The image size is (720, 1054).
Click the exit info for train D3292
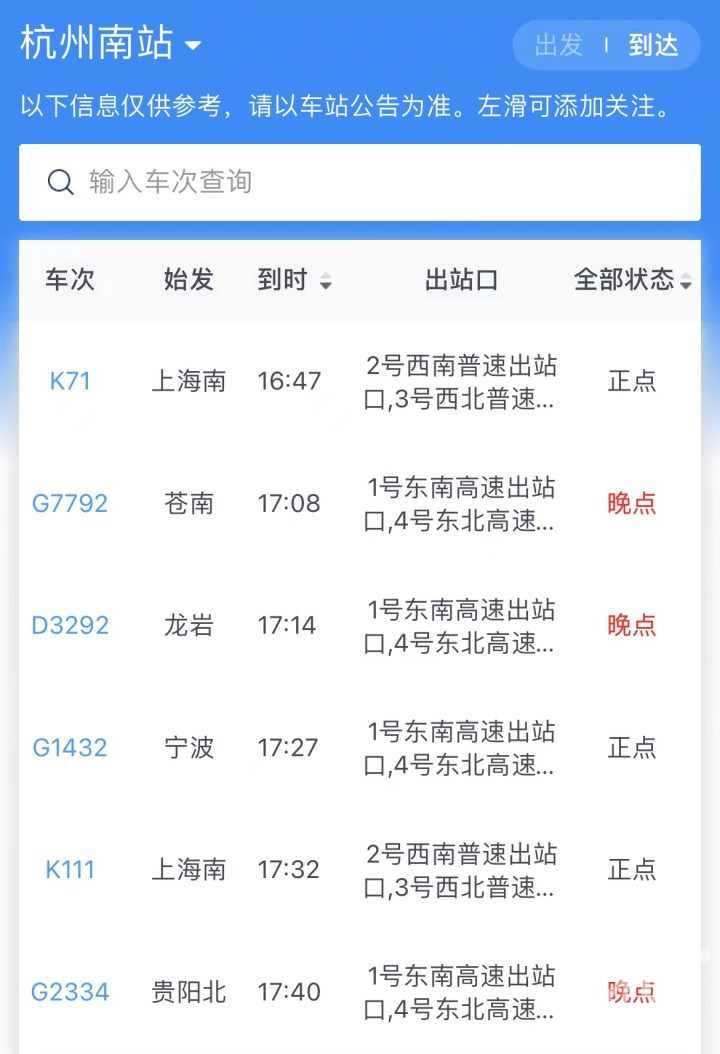coord(460,625)
